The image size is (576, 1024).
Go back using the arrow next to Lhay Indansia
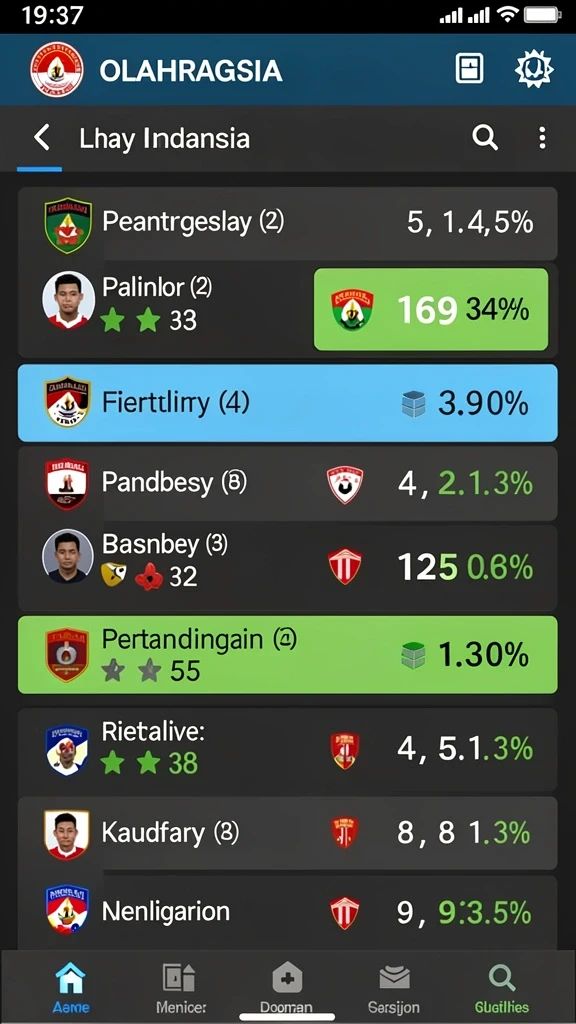(42, 138)
